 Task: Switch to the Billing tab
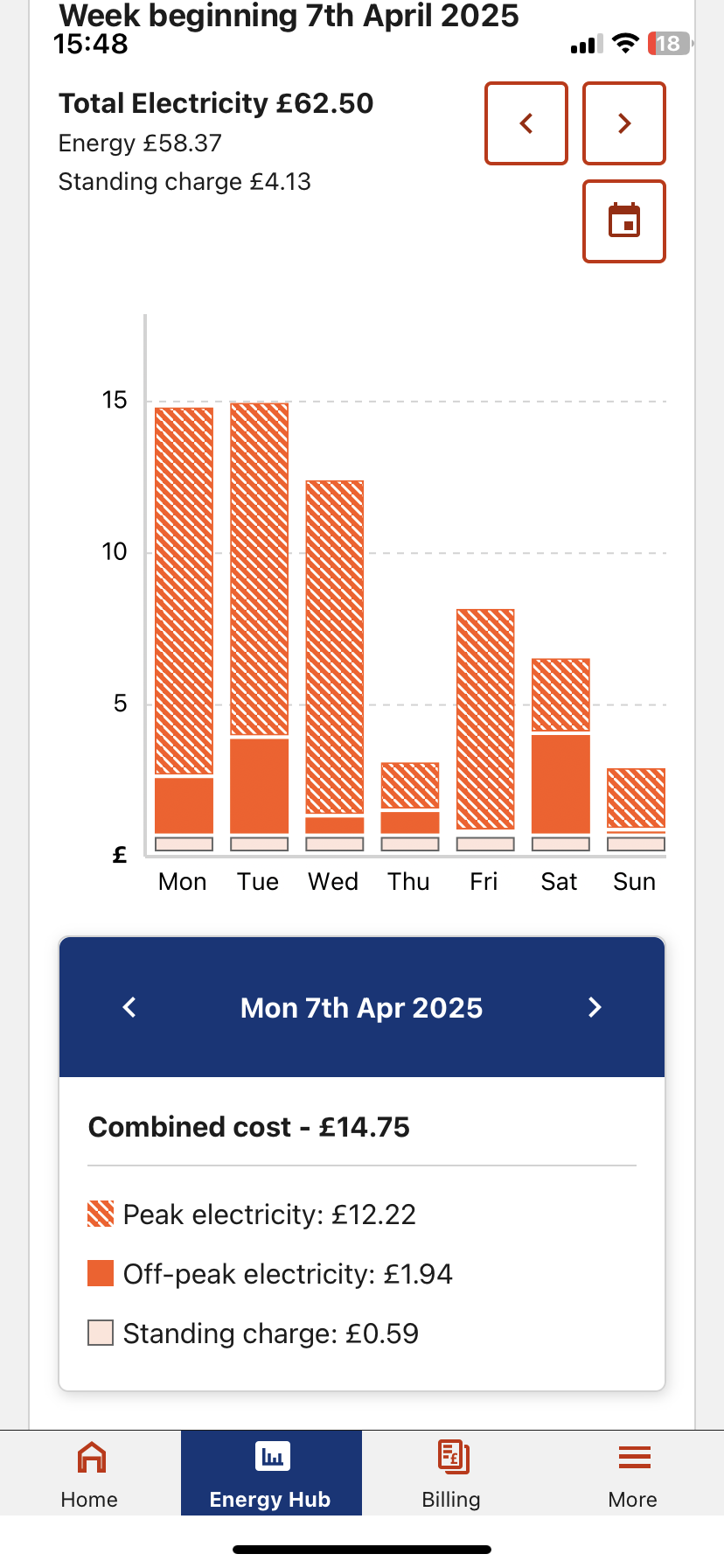point(452,1474)
